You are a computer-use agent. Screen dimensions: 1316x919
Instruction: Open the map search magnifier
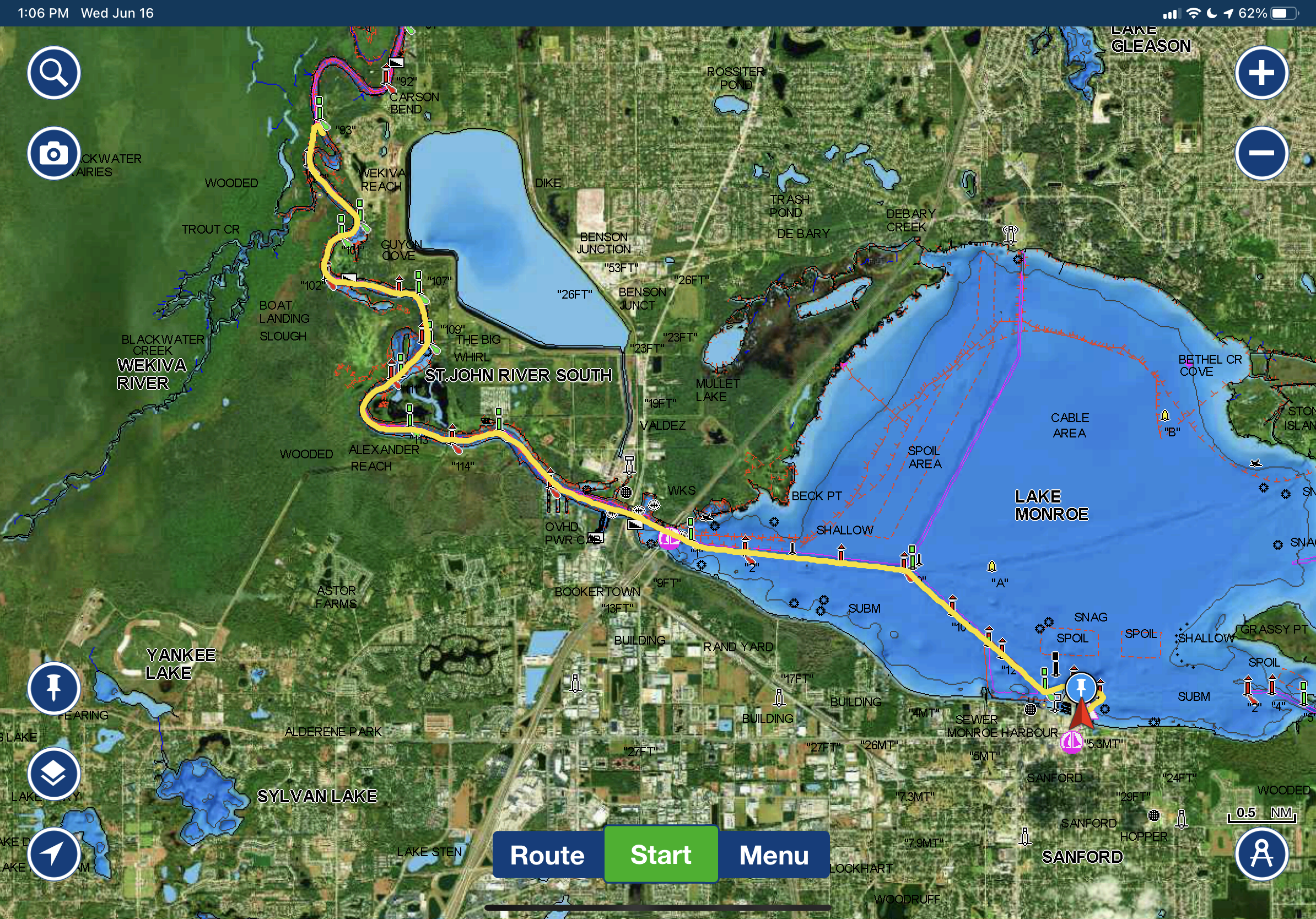(x=54, y=73)
